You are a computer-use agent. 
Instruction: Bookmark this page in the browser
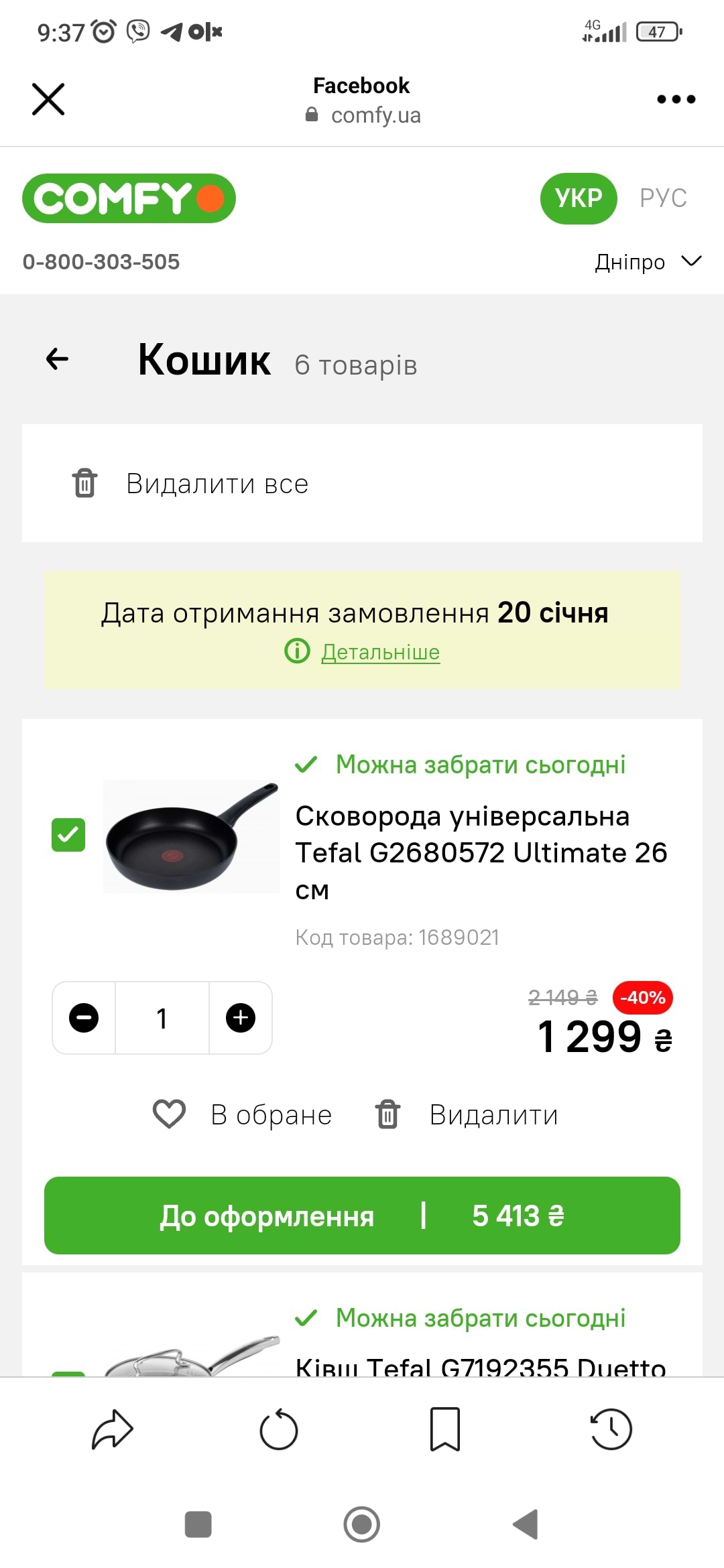445,1429
